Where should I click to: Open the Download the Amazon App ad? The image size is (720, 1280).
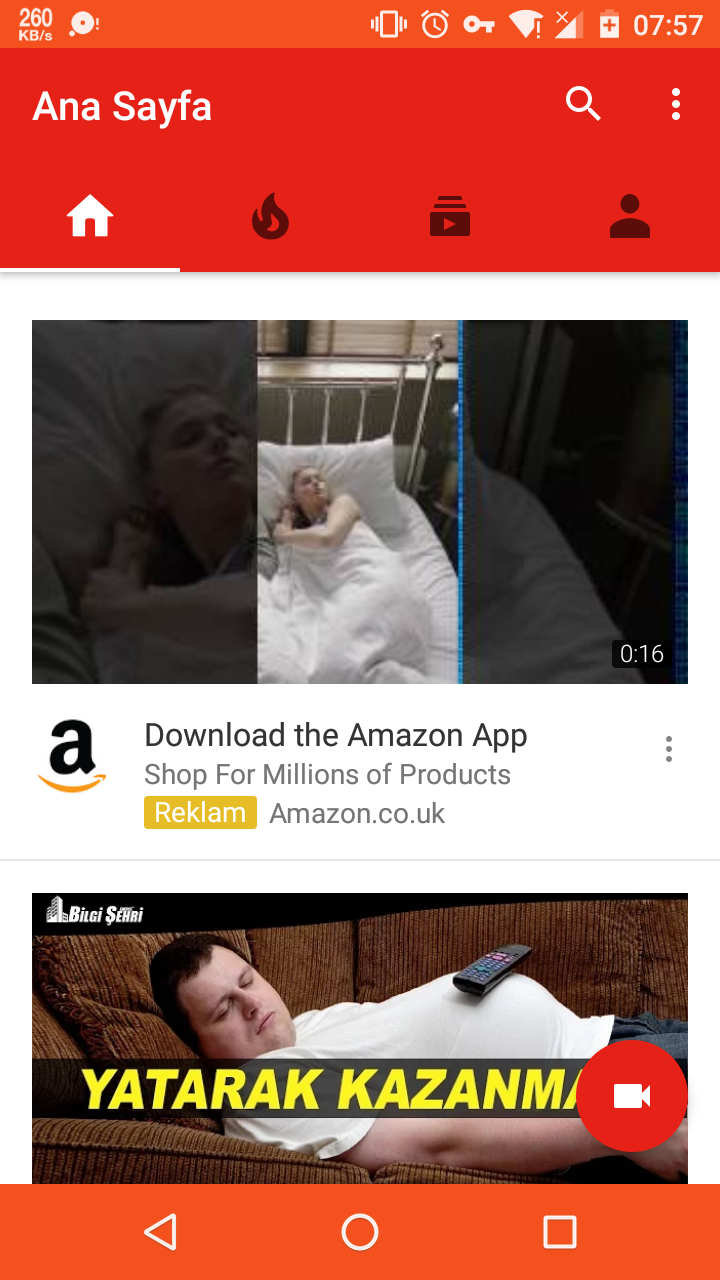click(336, 736)
